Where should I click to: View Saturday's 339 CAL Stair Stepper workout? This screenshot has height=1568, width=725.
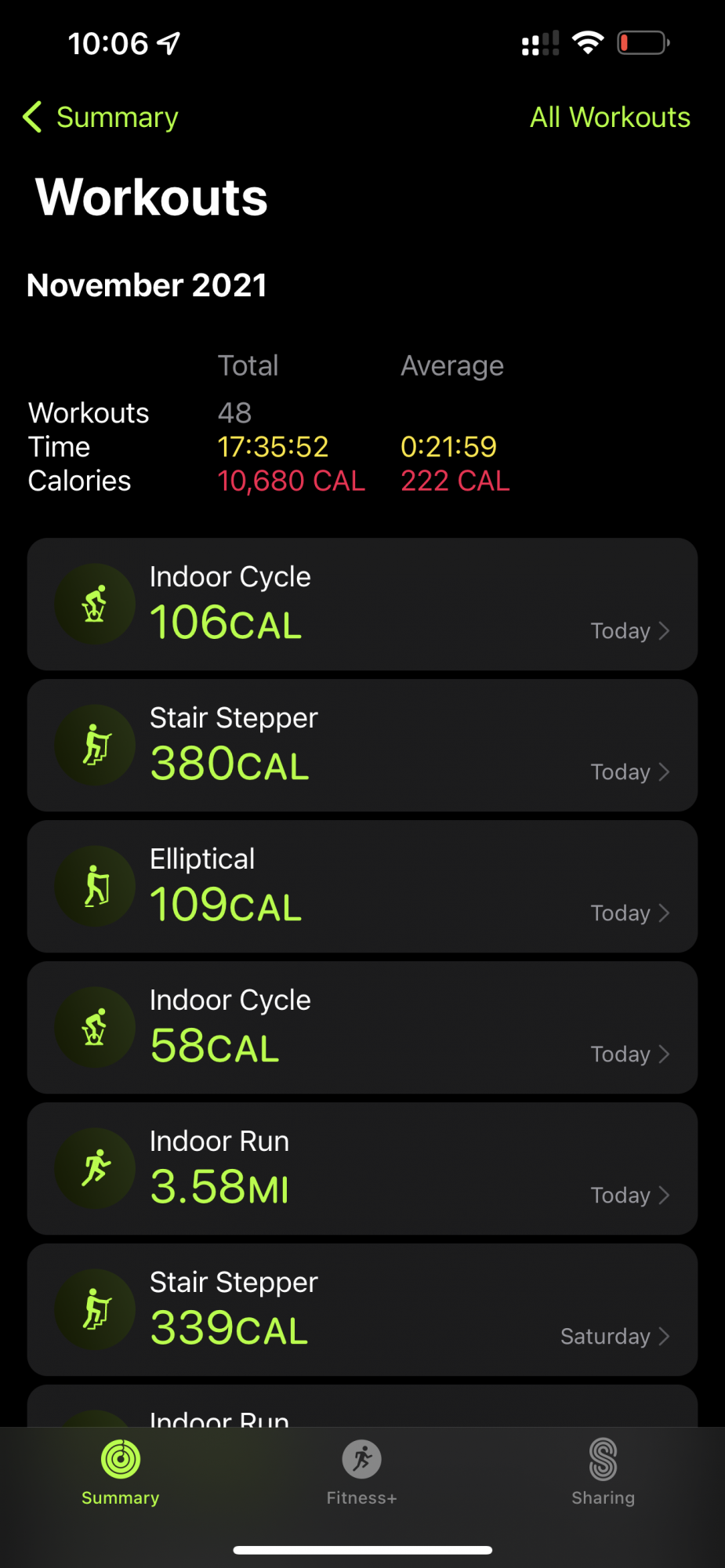pos(362,1309)
